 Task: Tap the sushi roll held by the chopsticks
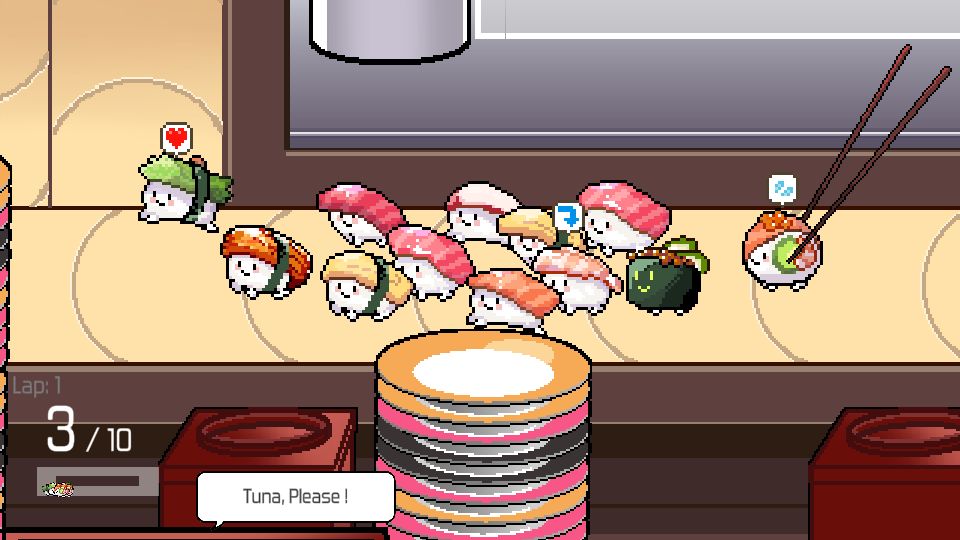pyautogui.click(x=782, y=251)
